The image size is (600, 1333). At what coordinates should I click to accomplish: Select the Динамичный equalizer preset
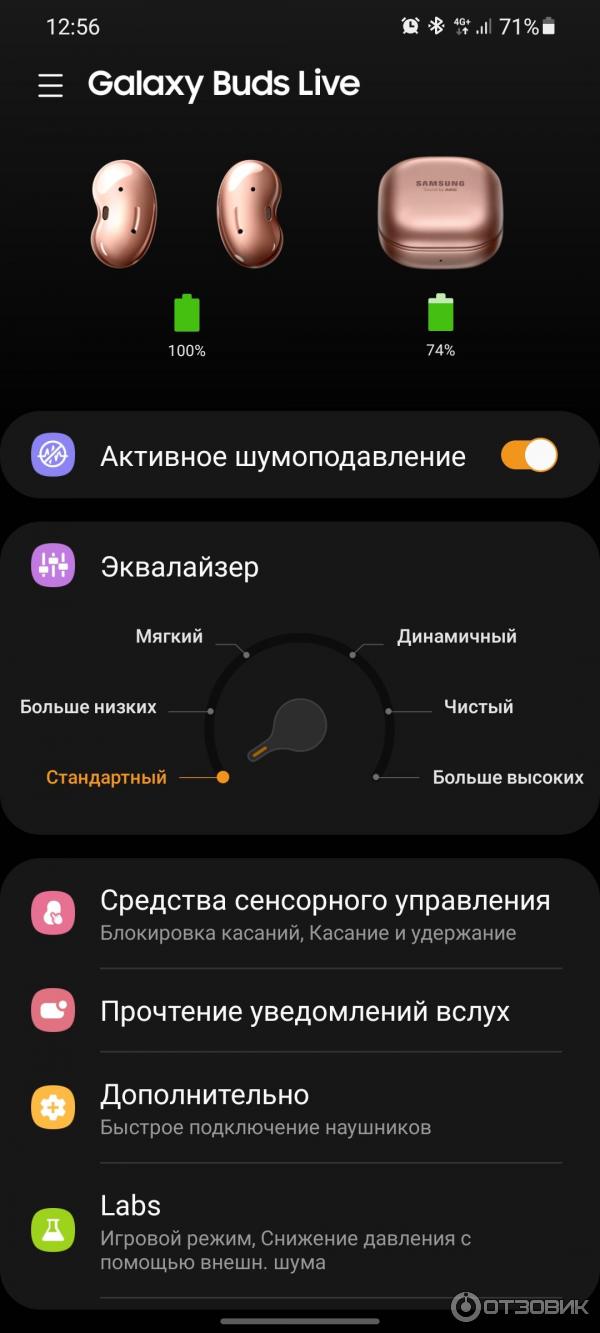pos(456,636)
